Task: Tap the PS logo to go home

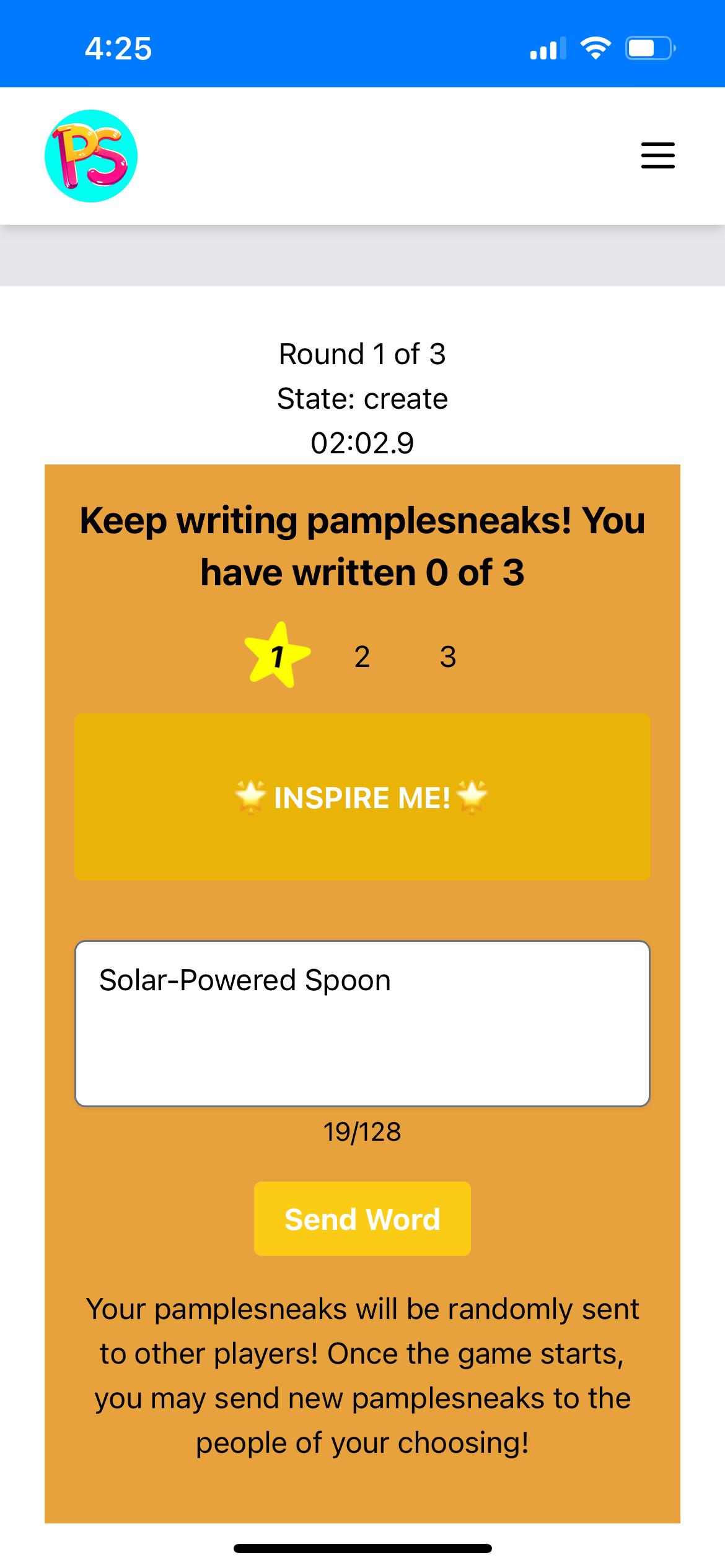Action: click(91, 156)
